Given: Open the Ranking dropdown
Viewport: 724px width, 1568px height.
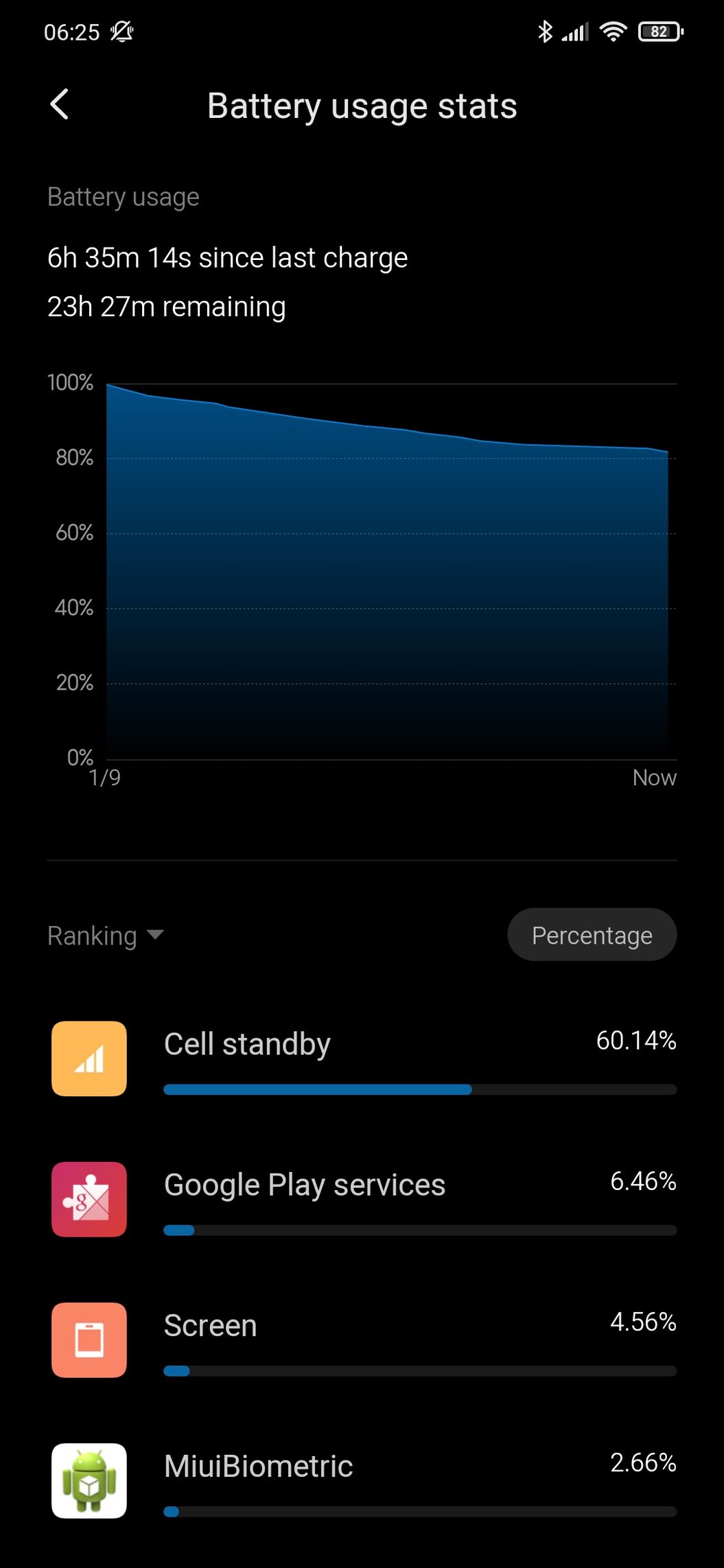Looking at the screenshot, I should [x=106, y=936].
